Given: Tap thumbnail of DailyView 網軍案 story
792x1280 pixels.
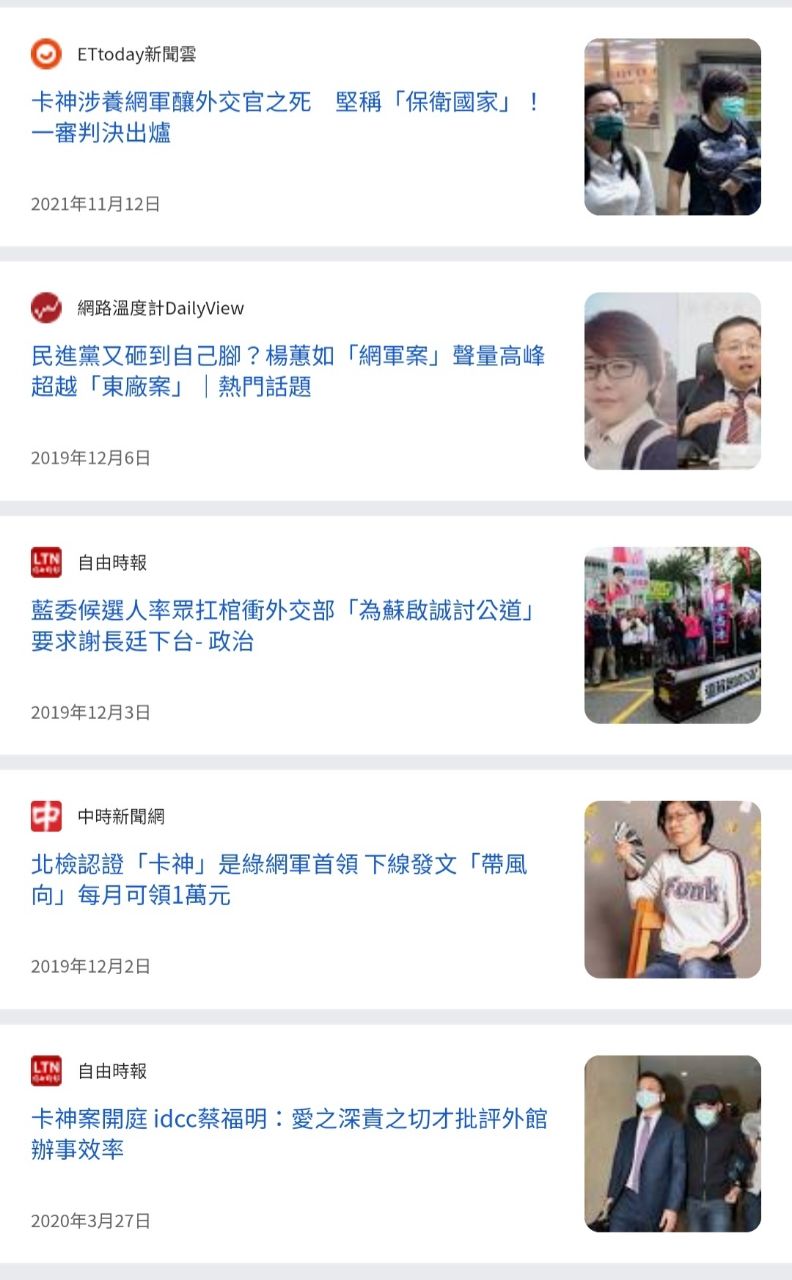Looking at the screenshot, I should click(x=672, y=381).
